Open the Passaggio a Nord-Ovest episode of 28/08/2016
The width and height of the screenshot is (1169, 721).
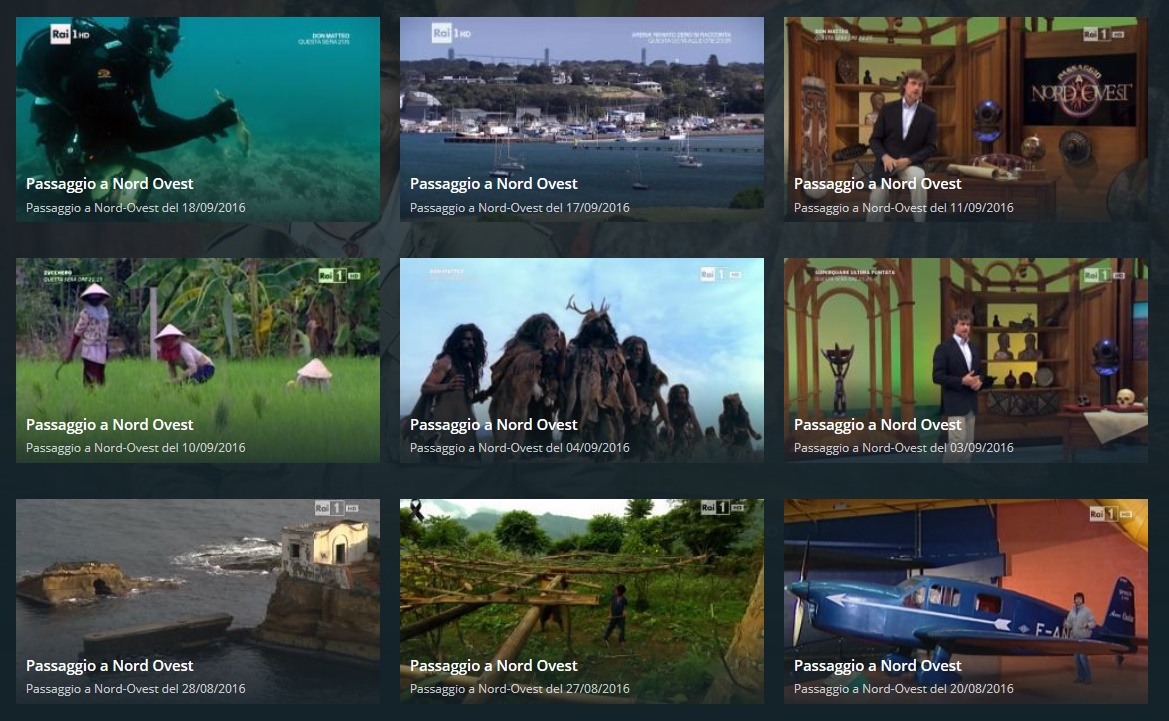coord(198,601)
